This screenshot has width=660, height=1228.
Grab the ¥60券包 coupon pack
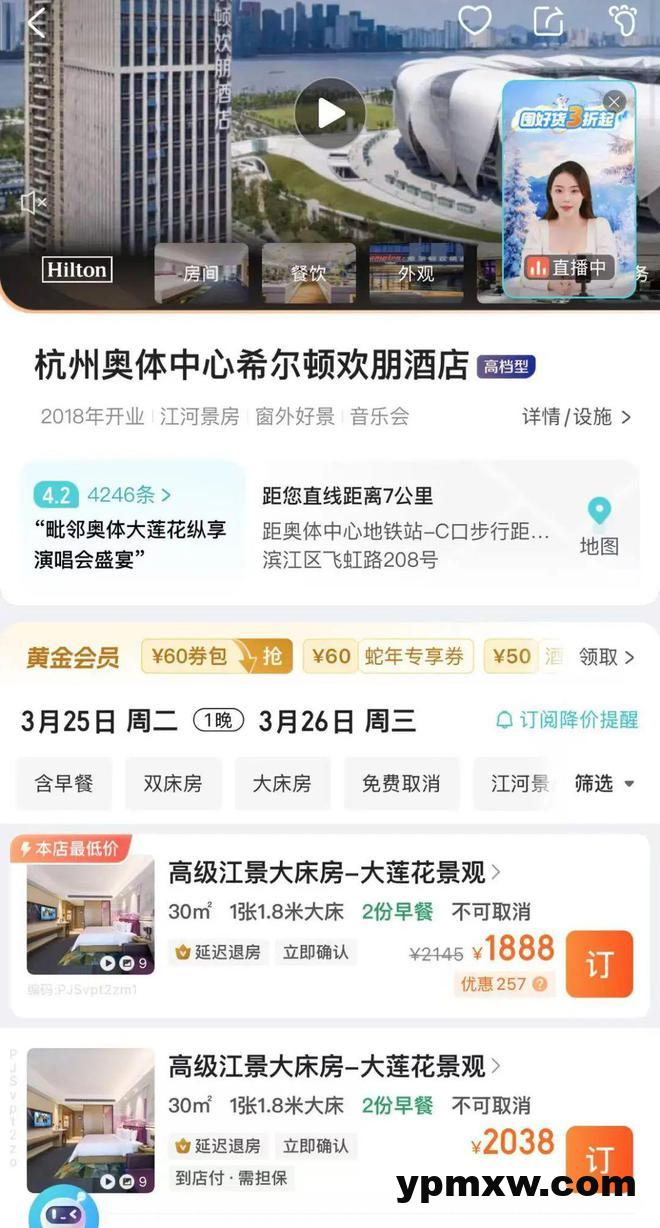(x=216, y=657)
